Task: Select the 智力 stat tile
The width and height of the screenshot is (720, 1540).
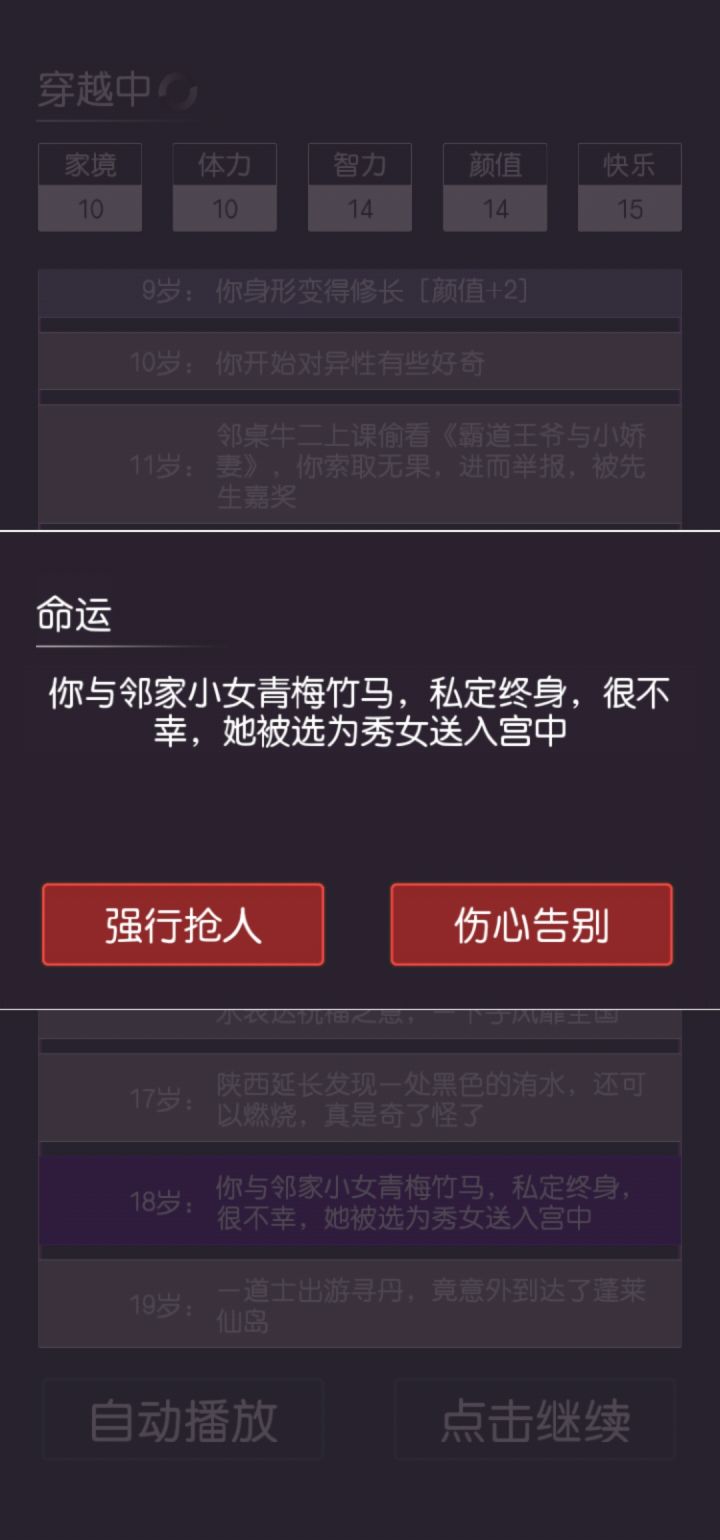Action: point(360,187)
